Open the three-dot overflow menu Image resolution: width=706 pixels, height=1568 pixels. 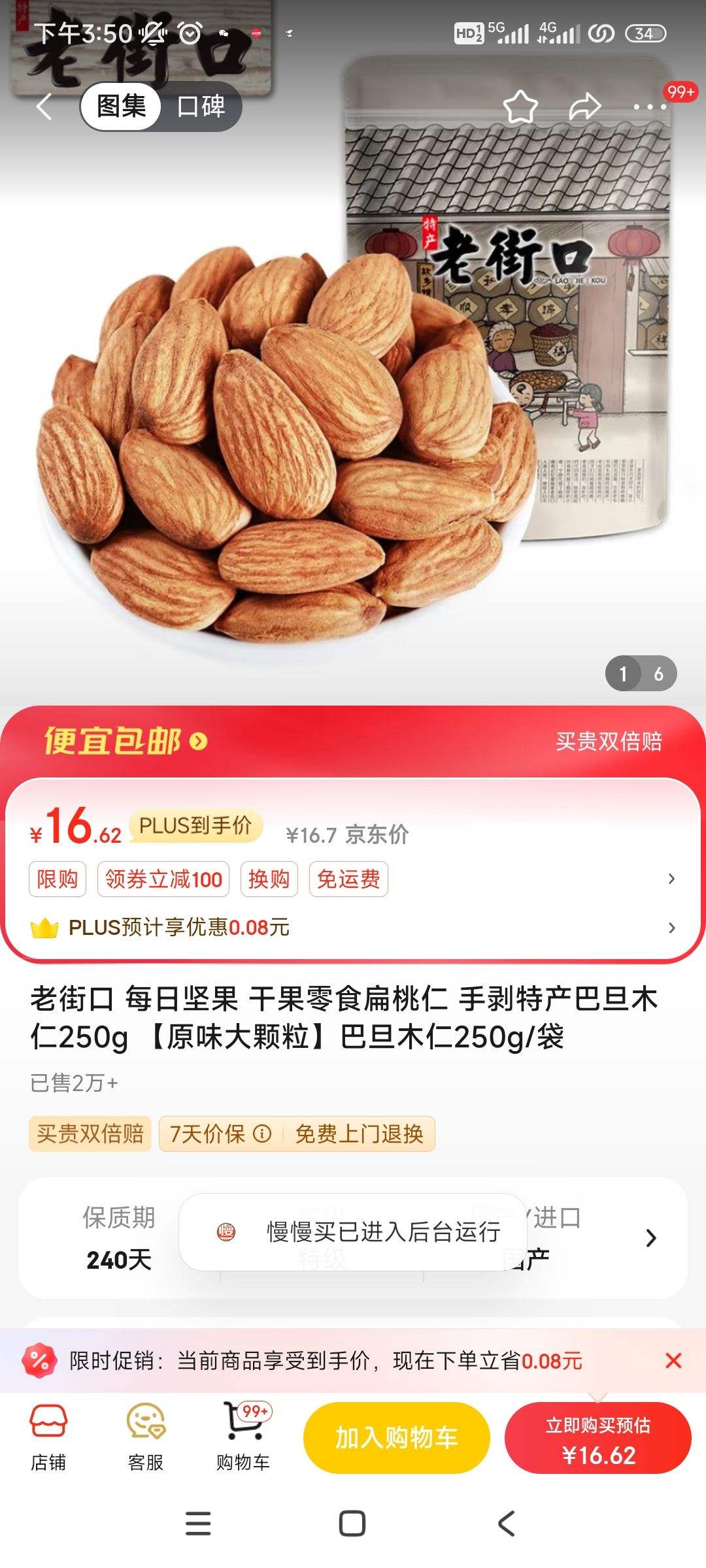[x=649, y=107]
